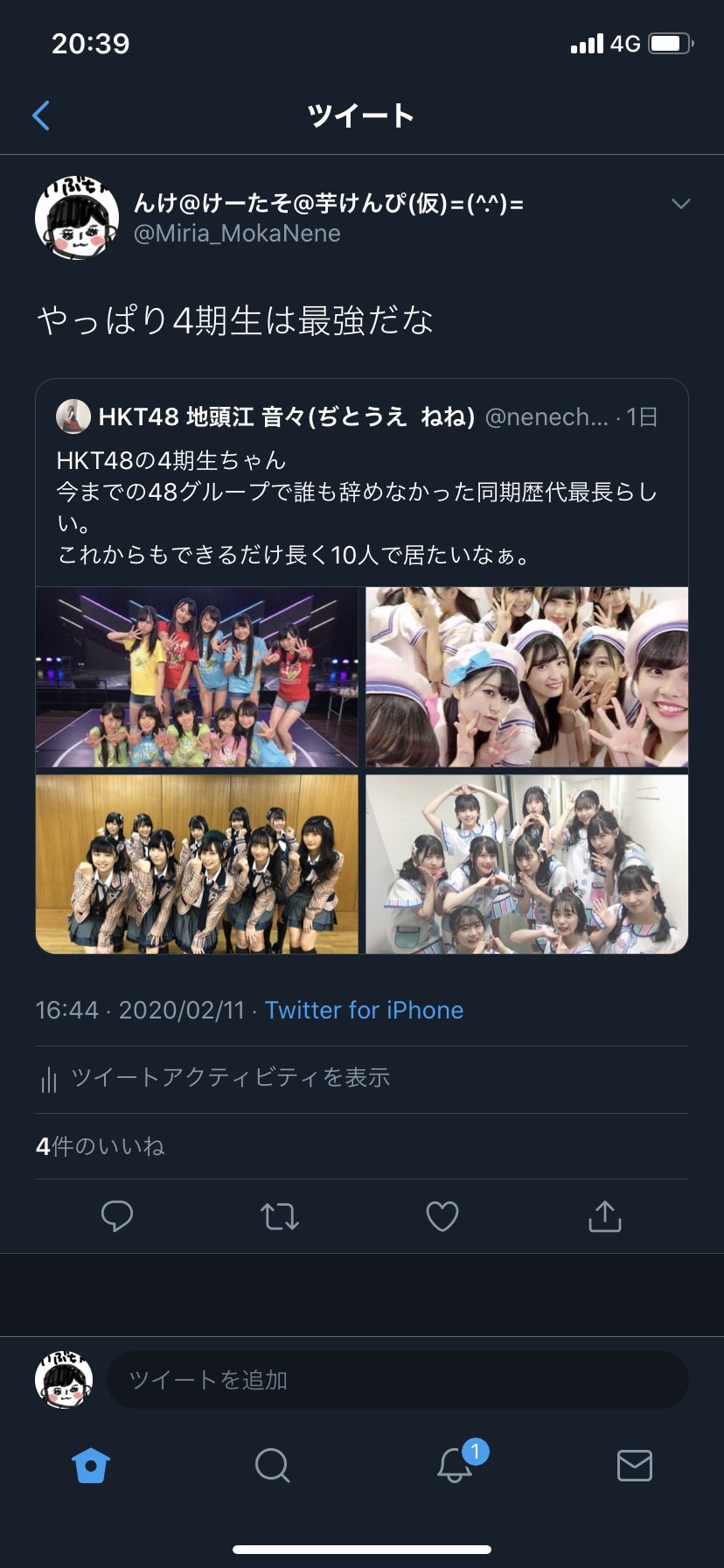Open the direct messages tab
This screenshot has height=1568, width=724.
(635, 1466)
